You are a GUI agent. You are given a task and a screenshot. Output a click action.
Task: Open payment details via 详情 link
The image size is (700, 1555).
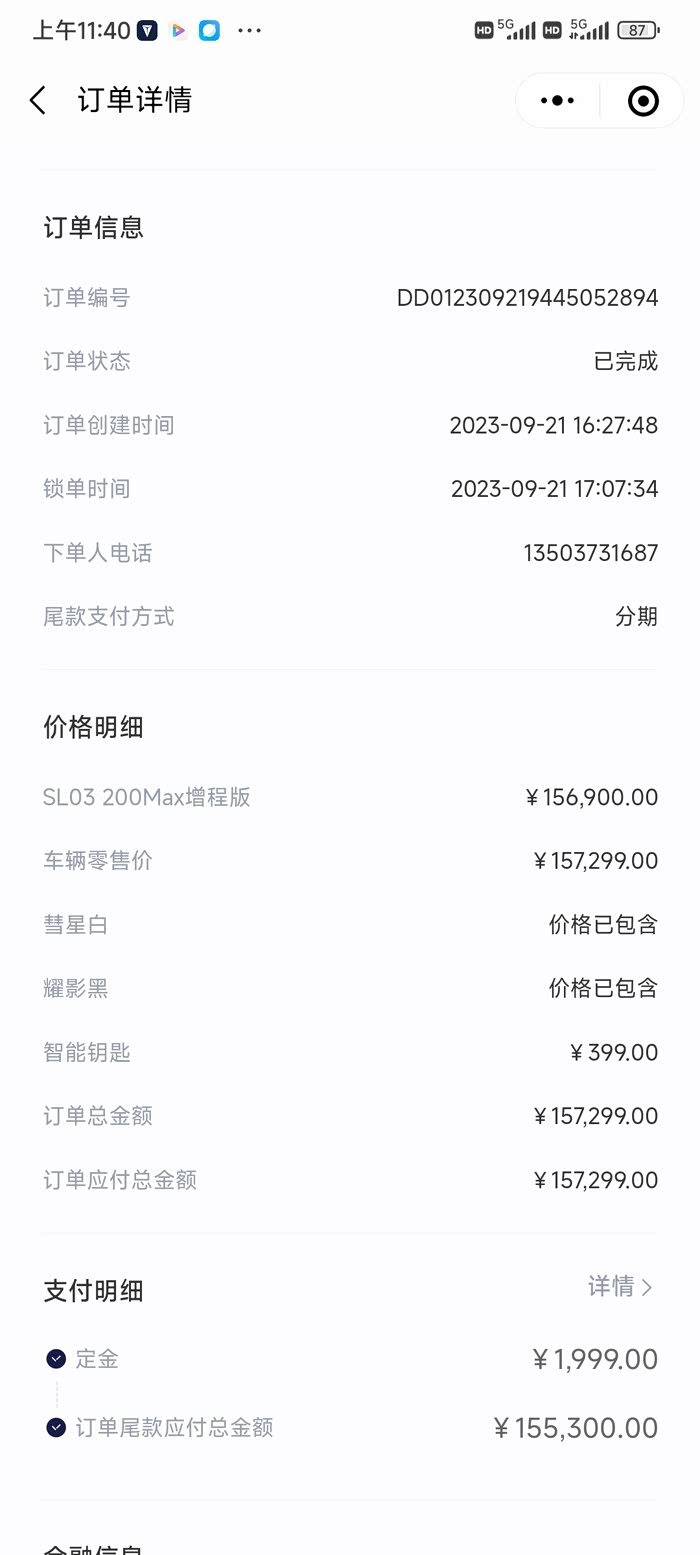[619, 1286]
